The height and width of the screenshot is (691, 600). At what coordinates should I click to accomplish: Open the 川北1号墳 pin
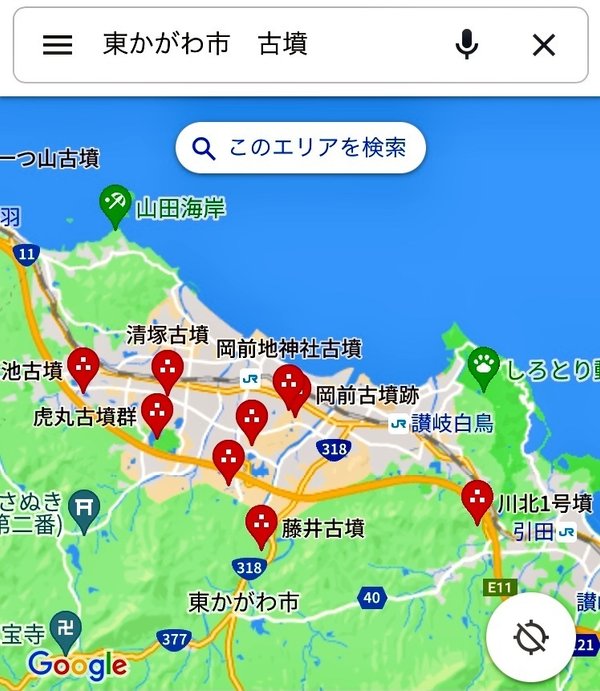(478, 498)
